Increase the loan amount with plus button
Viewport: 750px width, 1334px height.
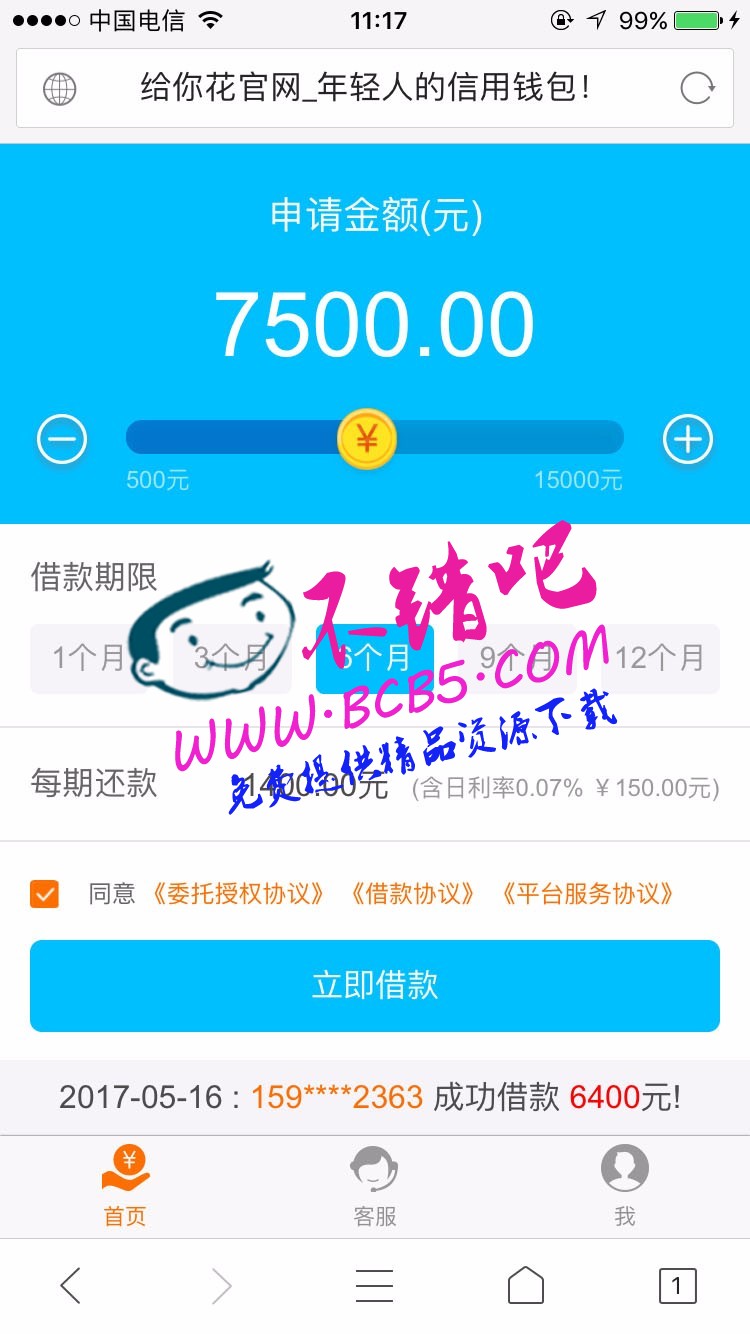(x=688, y=439)
